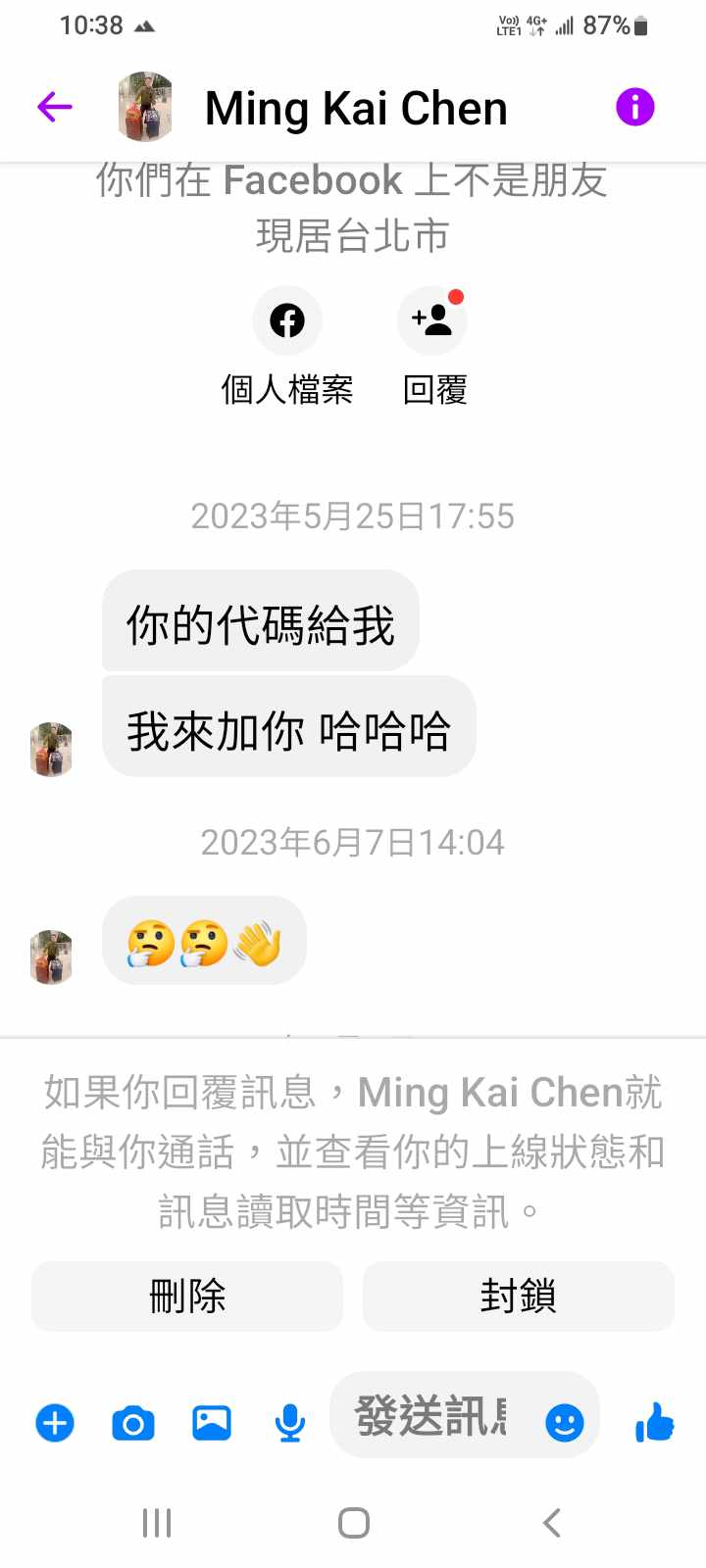The height and width of the screenshot is (1568, 706).
Task: Focus the 發送訊息 message field
Action: tap(431, 1417)
